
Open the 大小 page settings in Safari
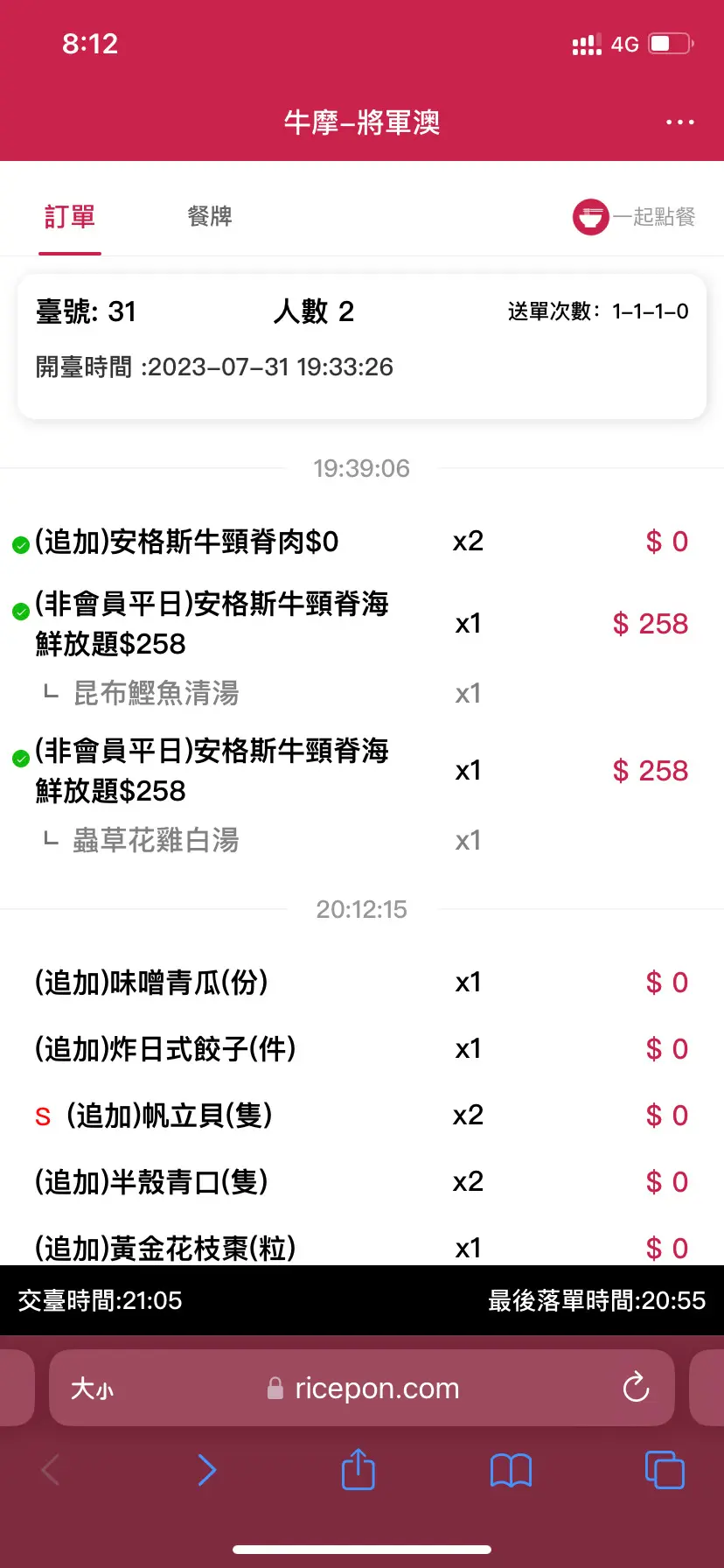pos(92,1389)
